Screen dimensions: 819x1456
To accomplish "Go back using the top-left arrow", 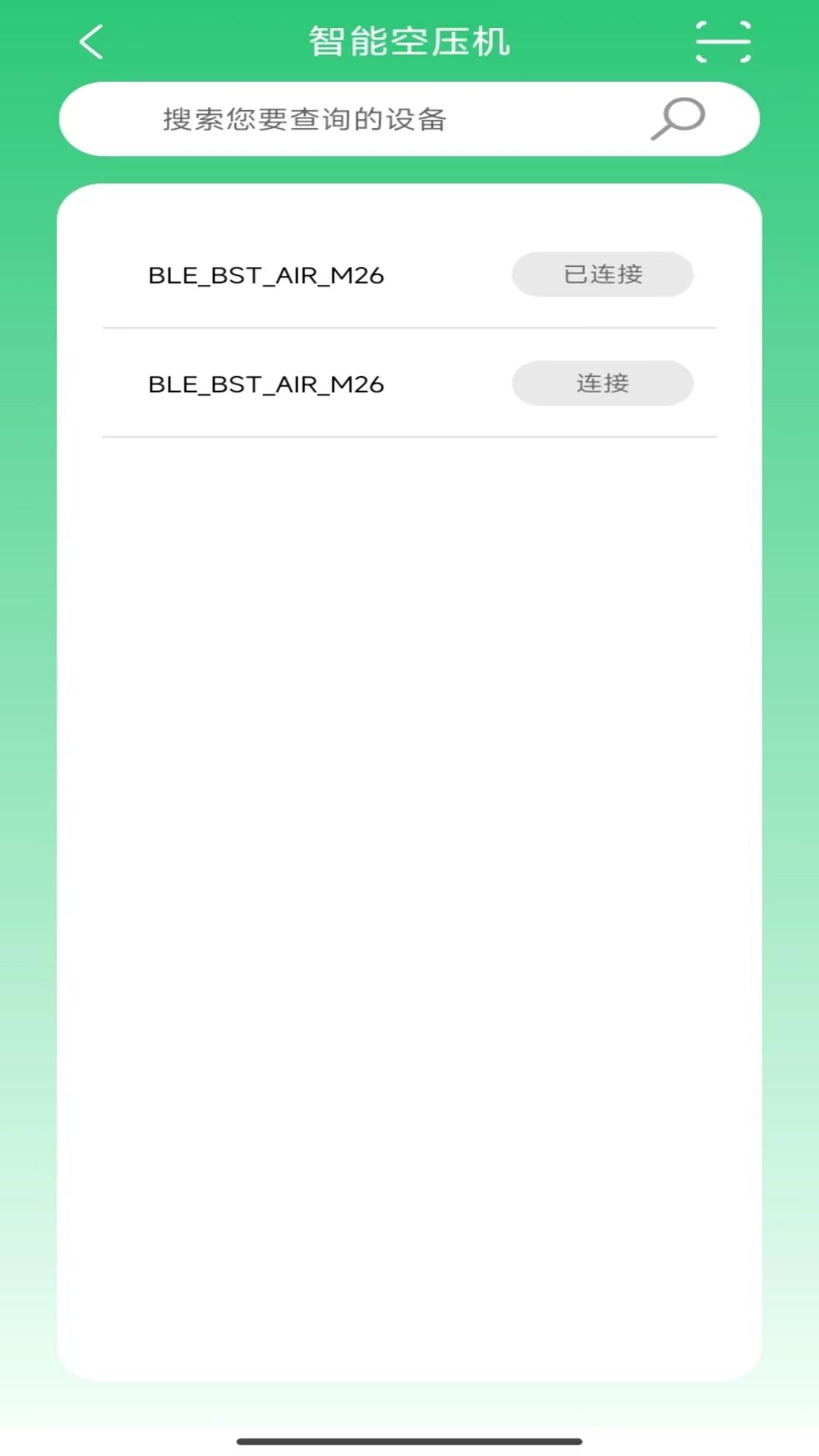I will (92, 42).
